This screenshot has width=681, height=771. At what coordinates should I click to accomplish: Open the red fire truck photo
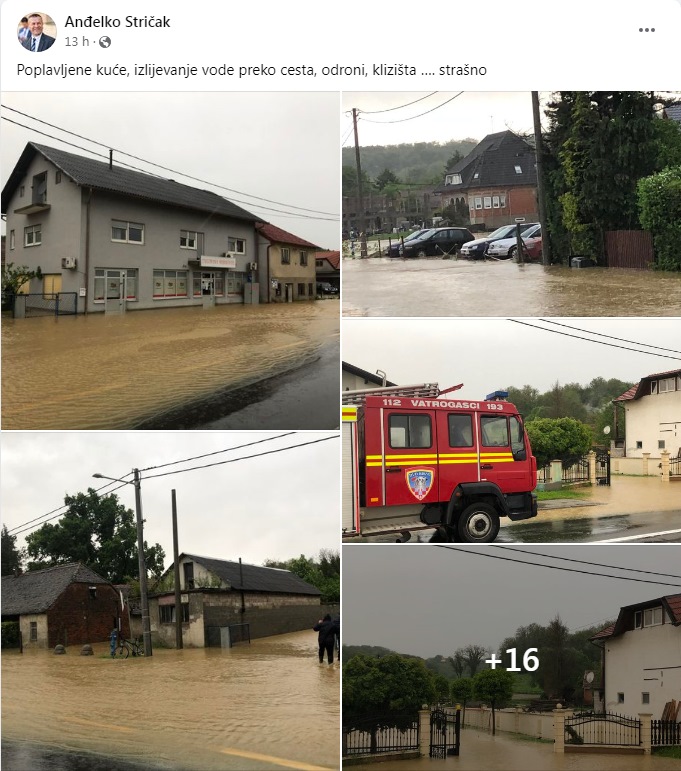(511, 431)
